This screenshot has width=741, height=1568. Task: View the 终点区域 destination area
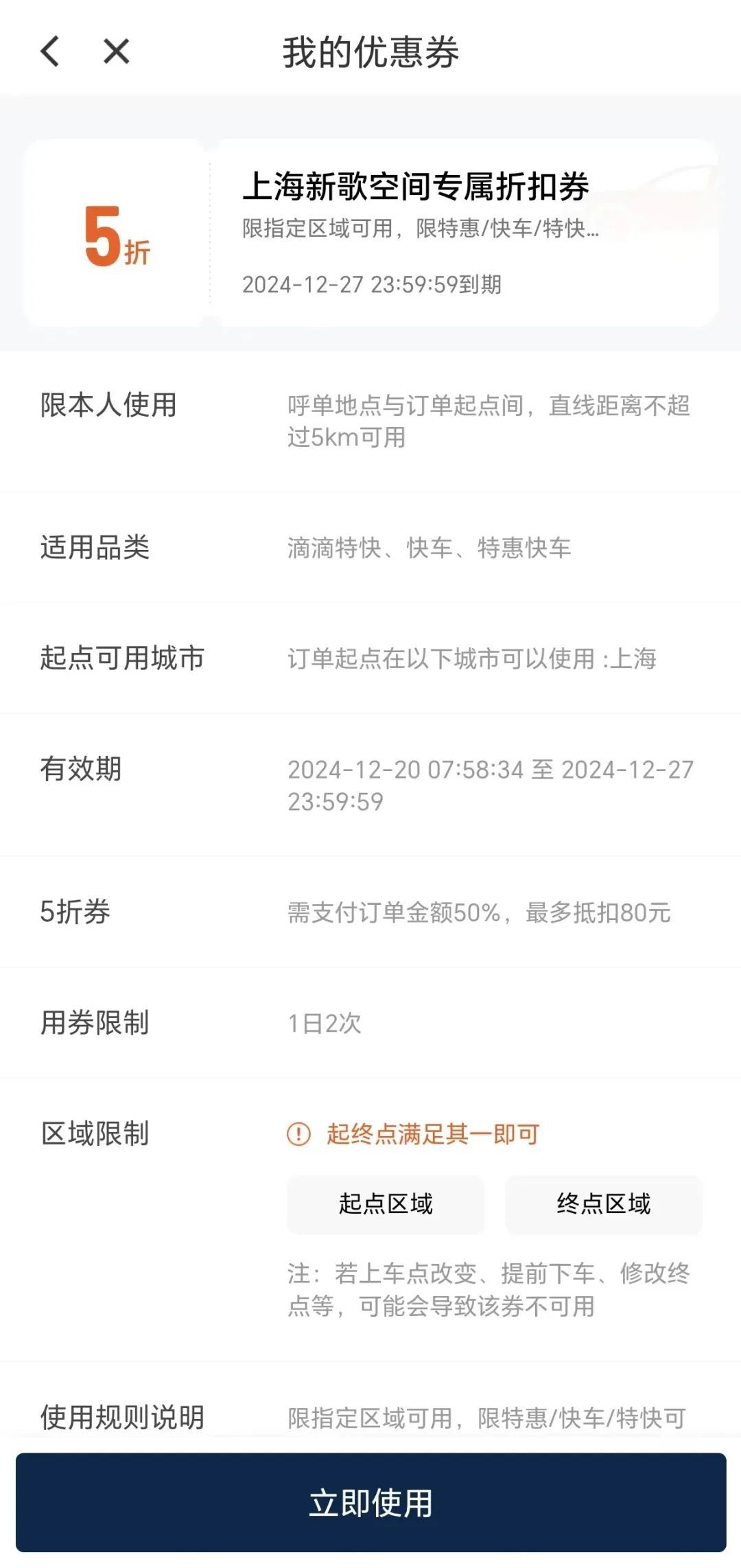(604, 1204)
